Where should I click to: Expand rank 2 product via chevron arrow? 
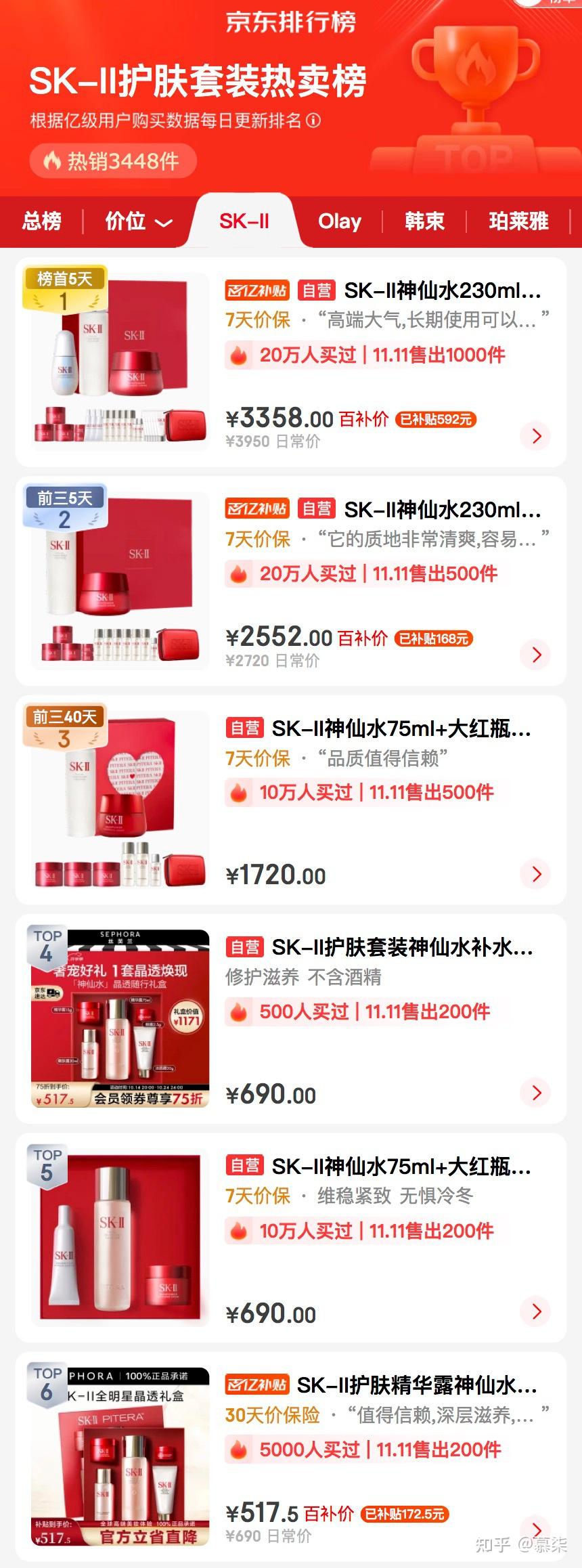tap(536, 655)
